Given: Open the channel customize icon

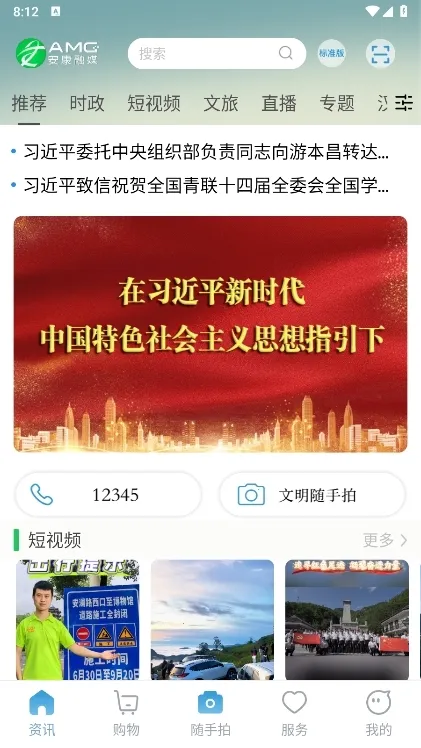Looking at the screenshot, I should (403, 103).
